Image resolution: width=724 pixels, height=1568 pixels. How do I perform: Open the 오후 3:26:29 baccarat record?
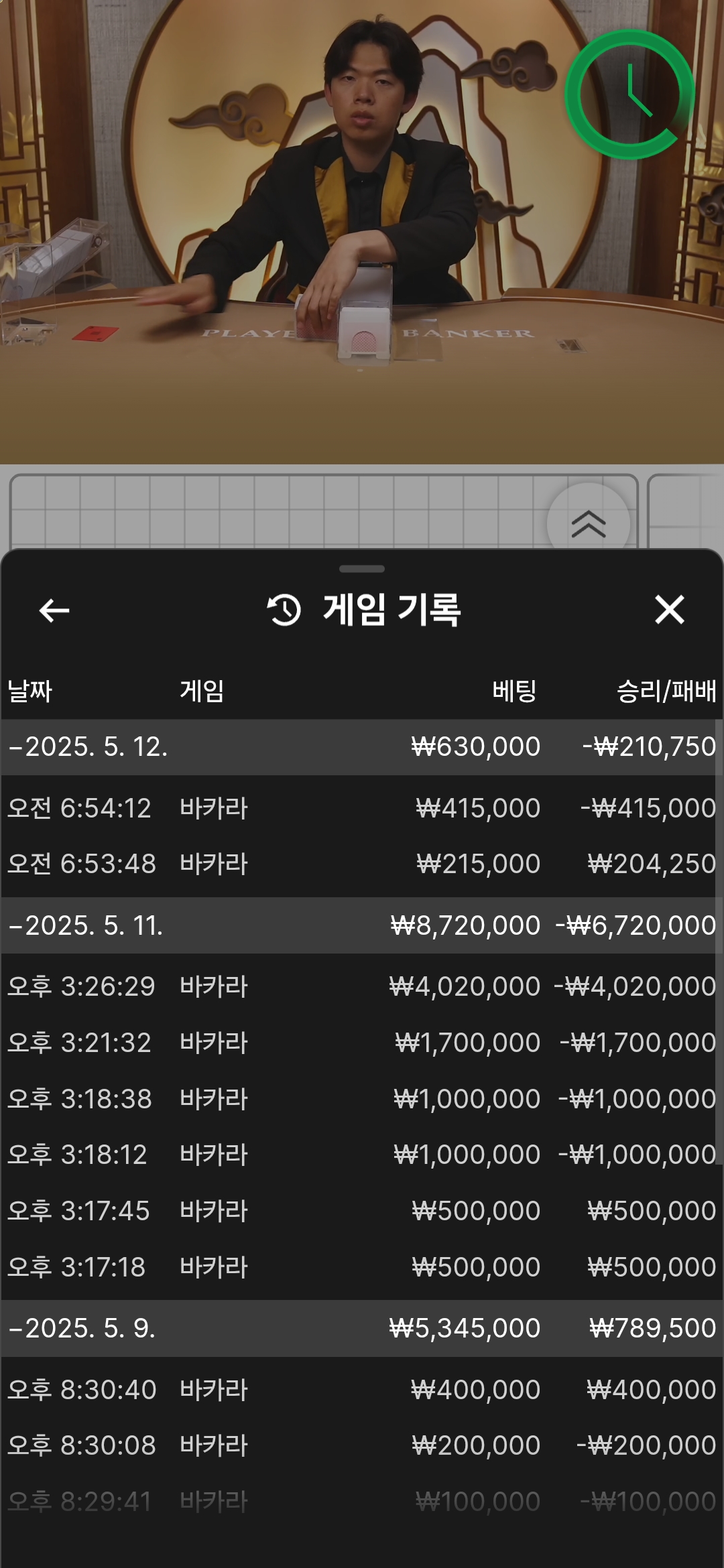[x=361, y=986]
